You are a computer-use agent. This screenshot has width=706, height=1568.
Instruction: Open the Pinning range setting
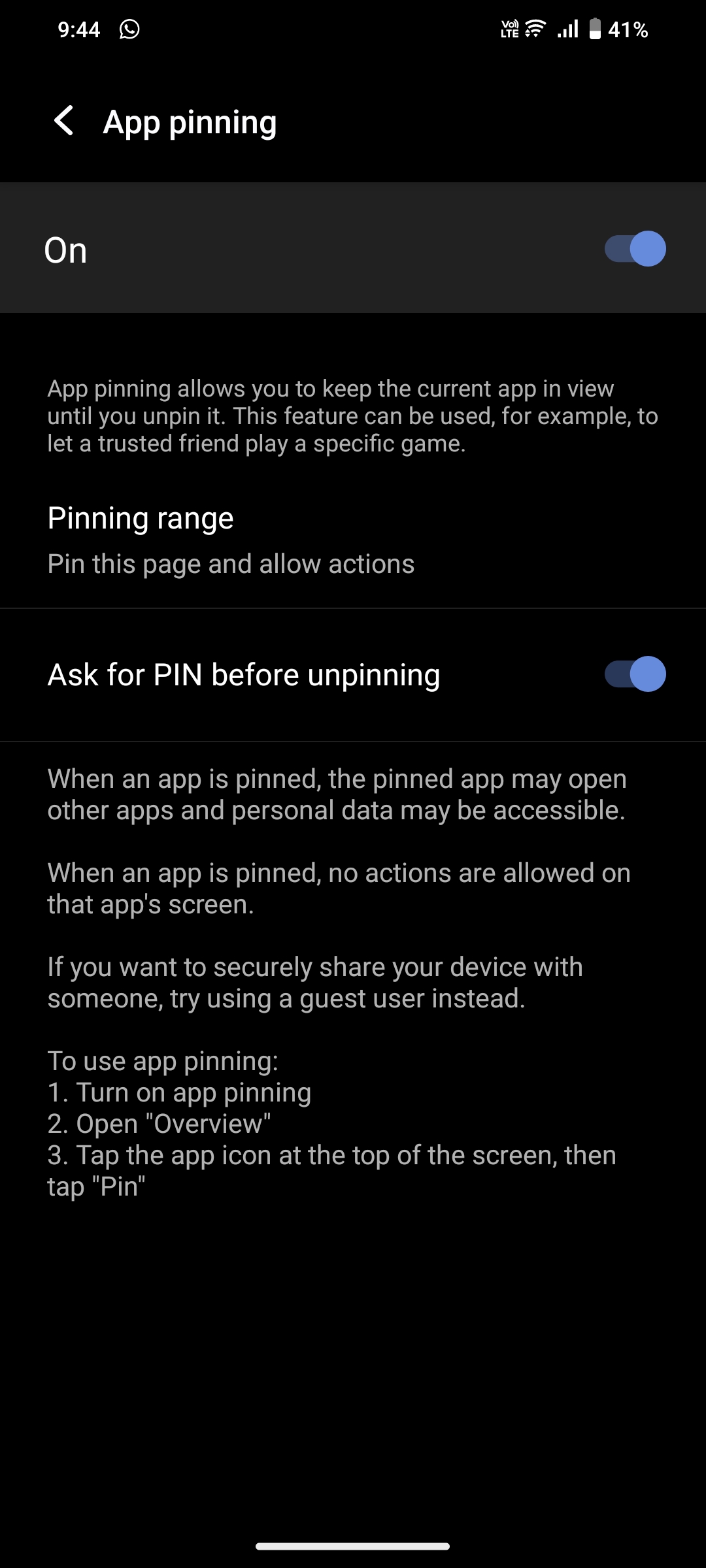pyautogui.click(x=231, y=540)
